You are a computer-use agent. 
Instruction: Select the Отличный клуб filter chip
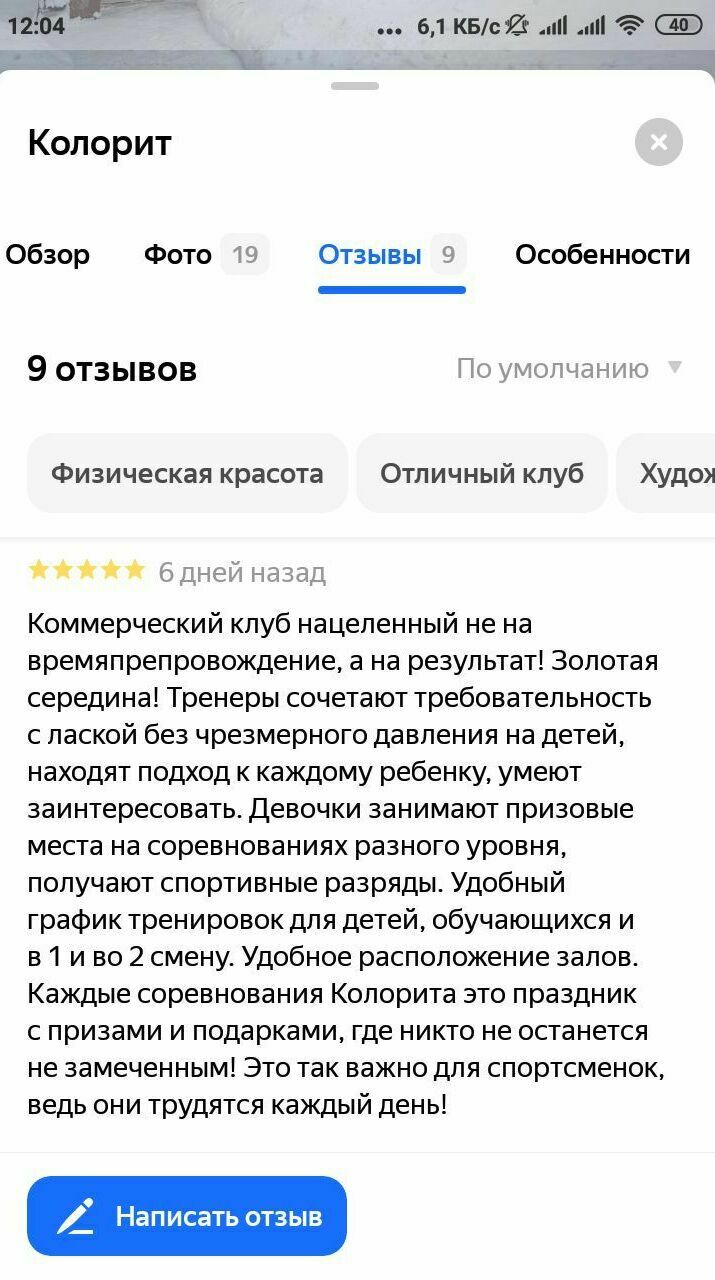tap(481, 473)
